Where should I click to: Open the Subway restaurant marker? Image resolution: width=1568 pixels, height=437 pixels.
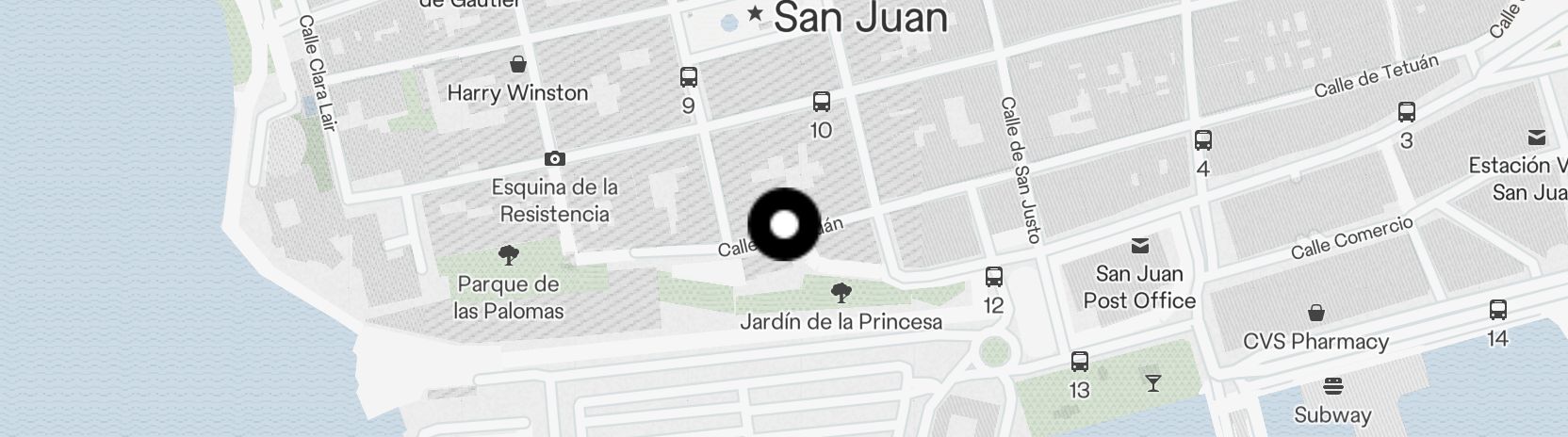(1331, 385)
